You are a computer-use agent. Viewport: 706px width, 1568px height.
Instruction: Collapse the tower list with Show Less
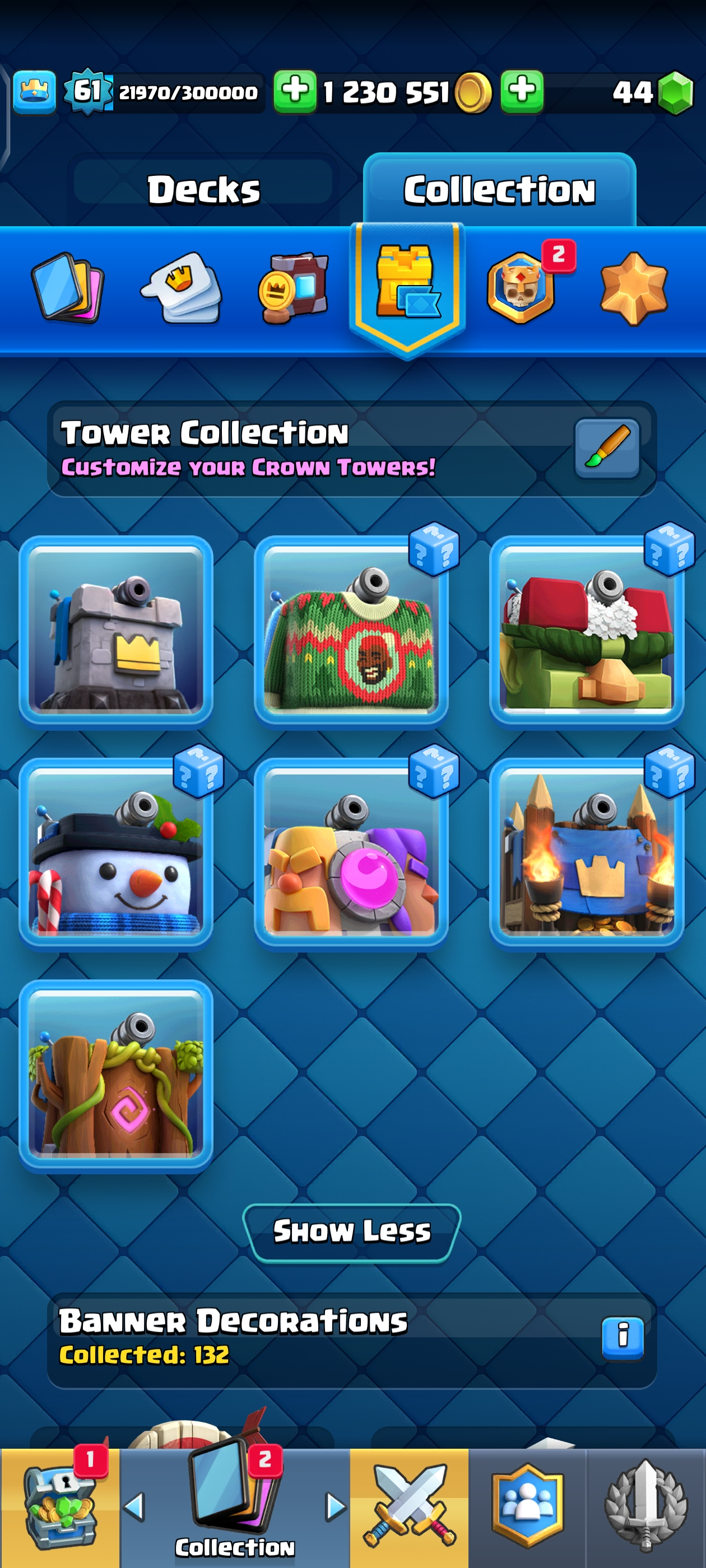click(351, 1232)
